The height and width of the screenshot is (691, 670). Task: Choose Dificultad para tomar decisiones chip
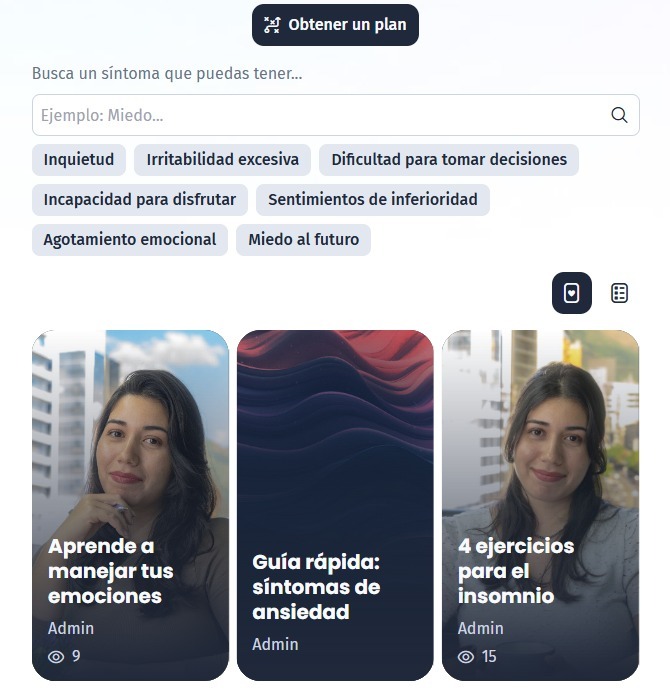point(448,159)
